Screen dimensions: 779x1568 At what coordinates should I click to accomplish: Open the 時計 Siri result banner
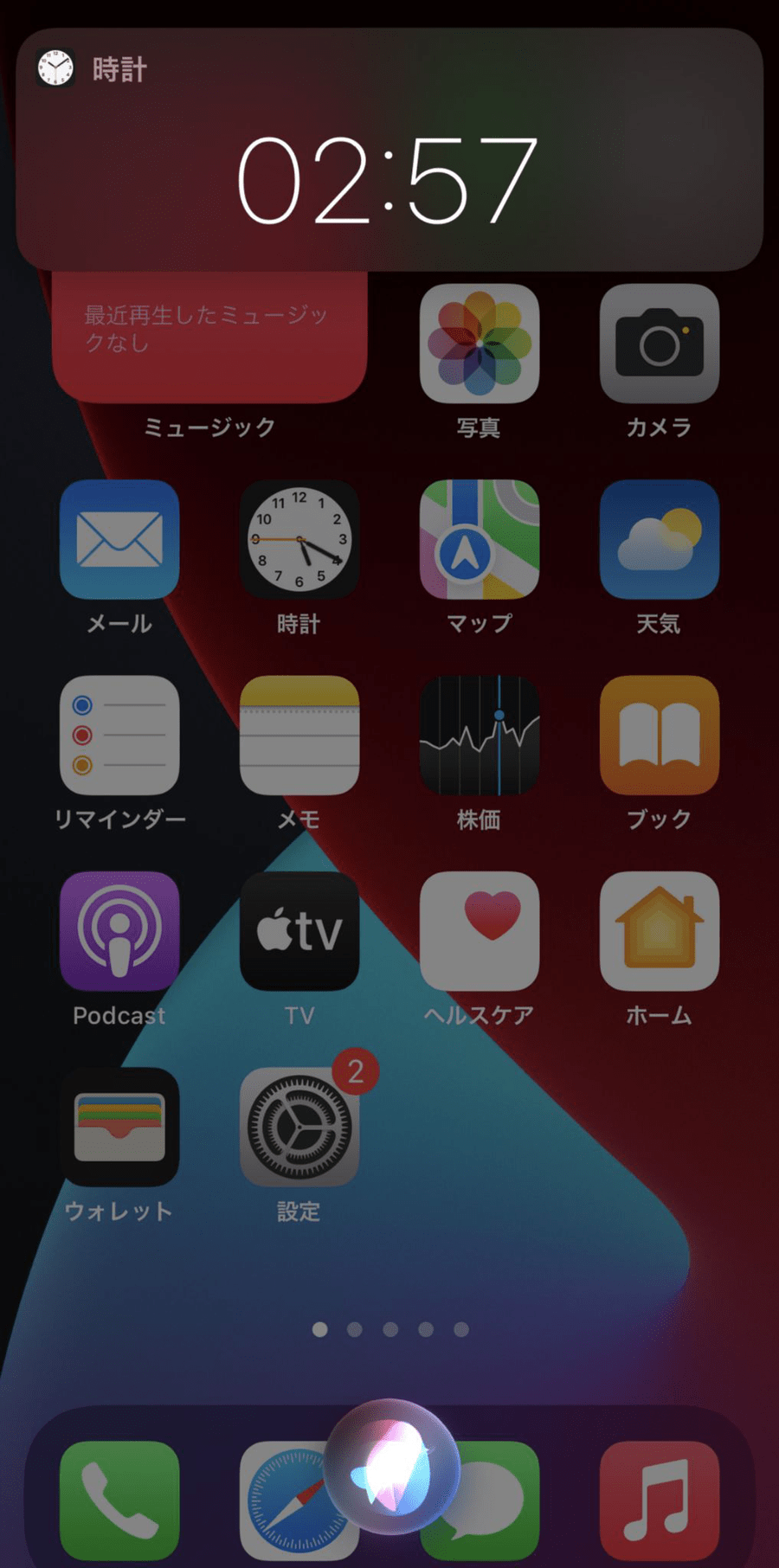tap(389, 149)
